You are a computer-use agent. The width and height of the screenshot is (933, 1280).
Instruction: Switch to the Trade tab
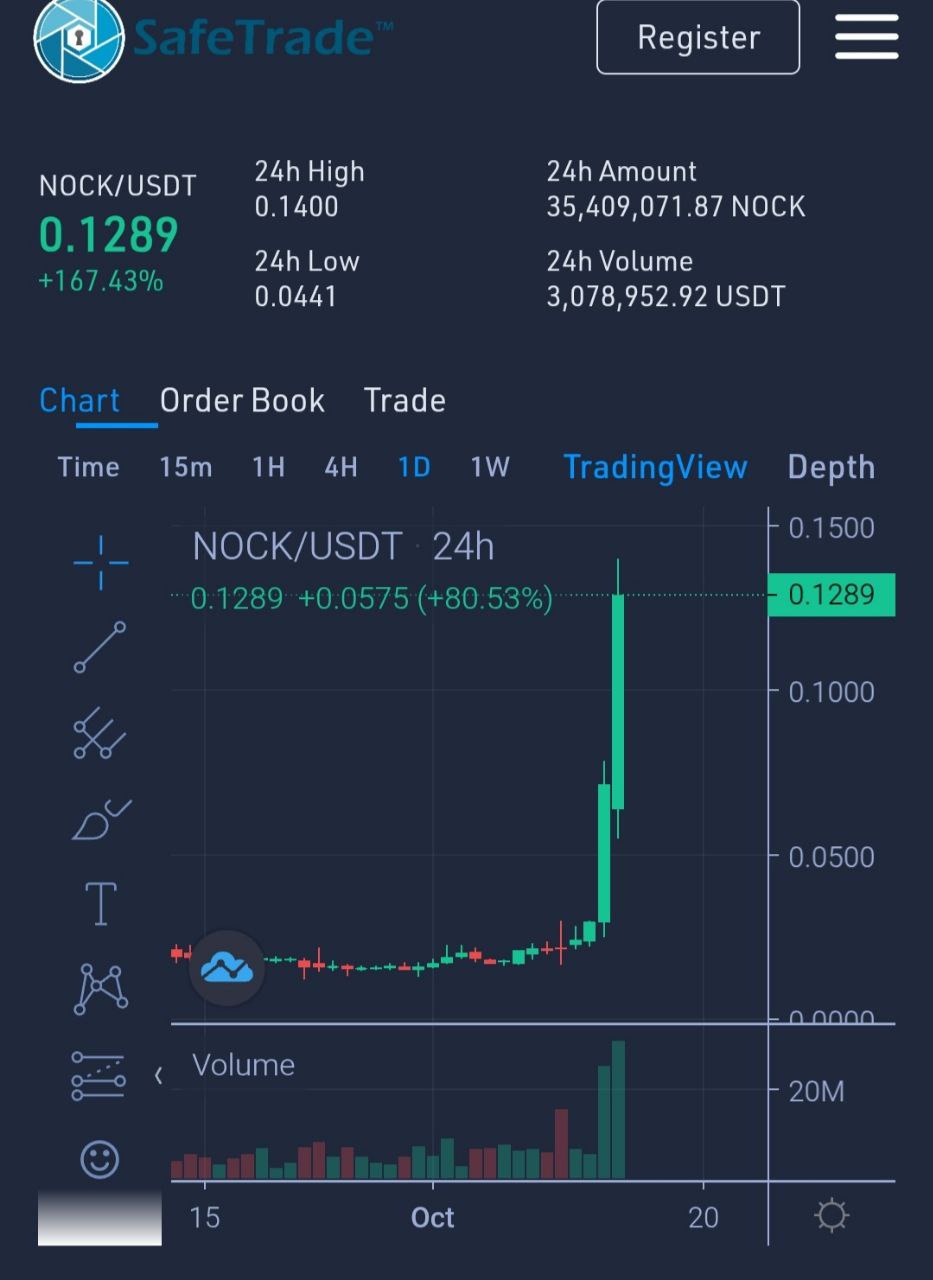pos(404,401)
